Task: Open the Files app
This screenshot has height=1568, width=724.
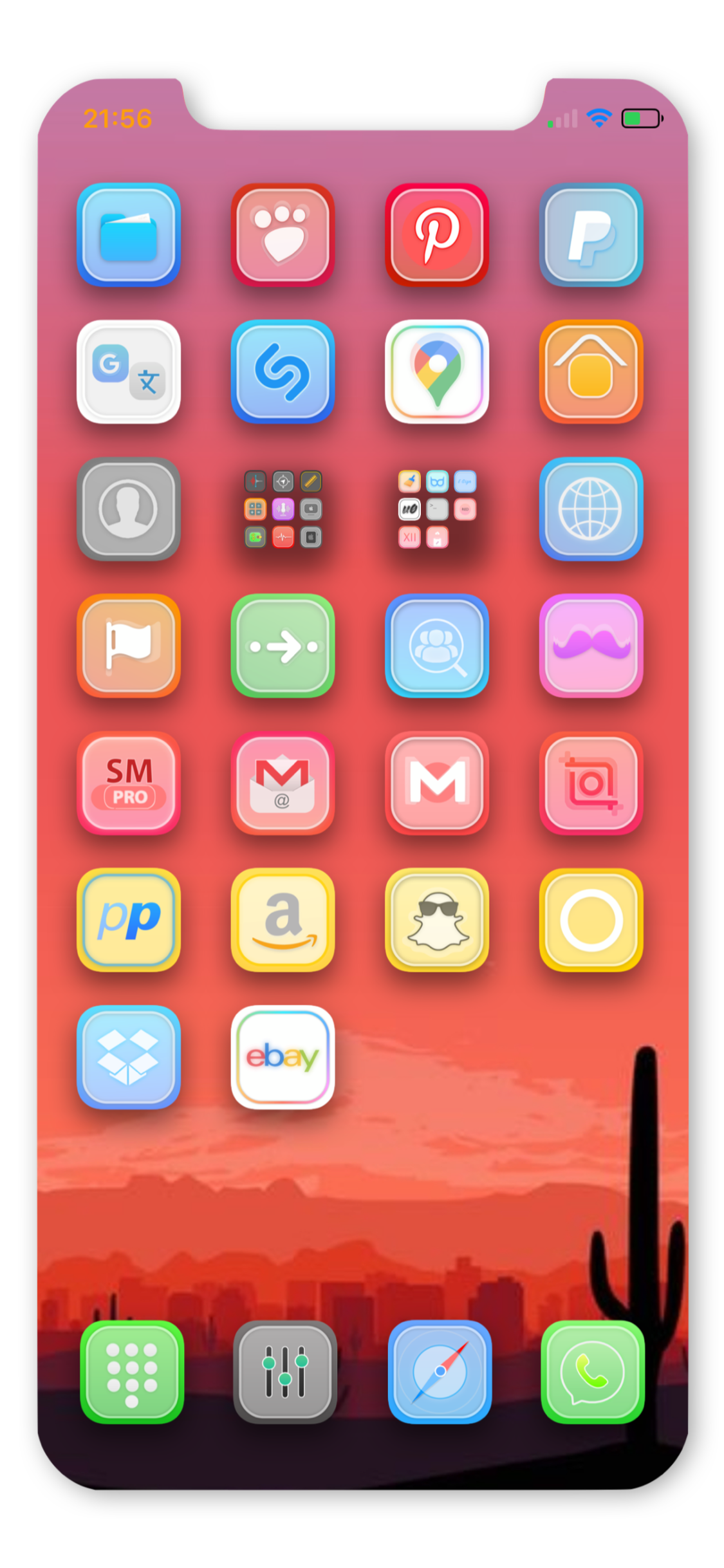Action: pos(128,234)
